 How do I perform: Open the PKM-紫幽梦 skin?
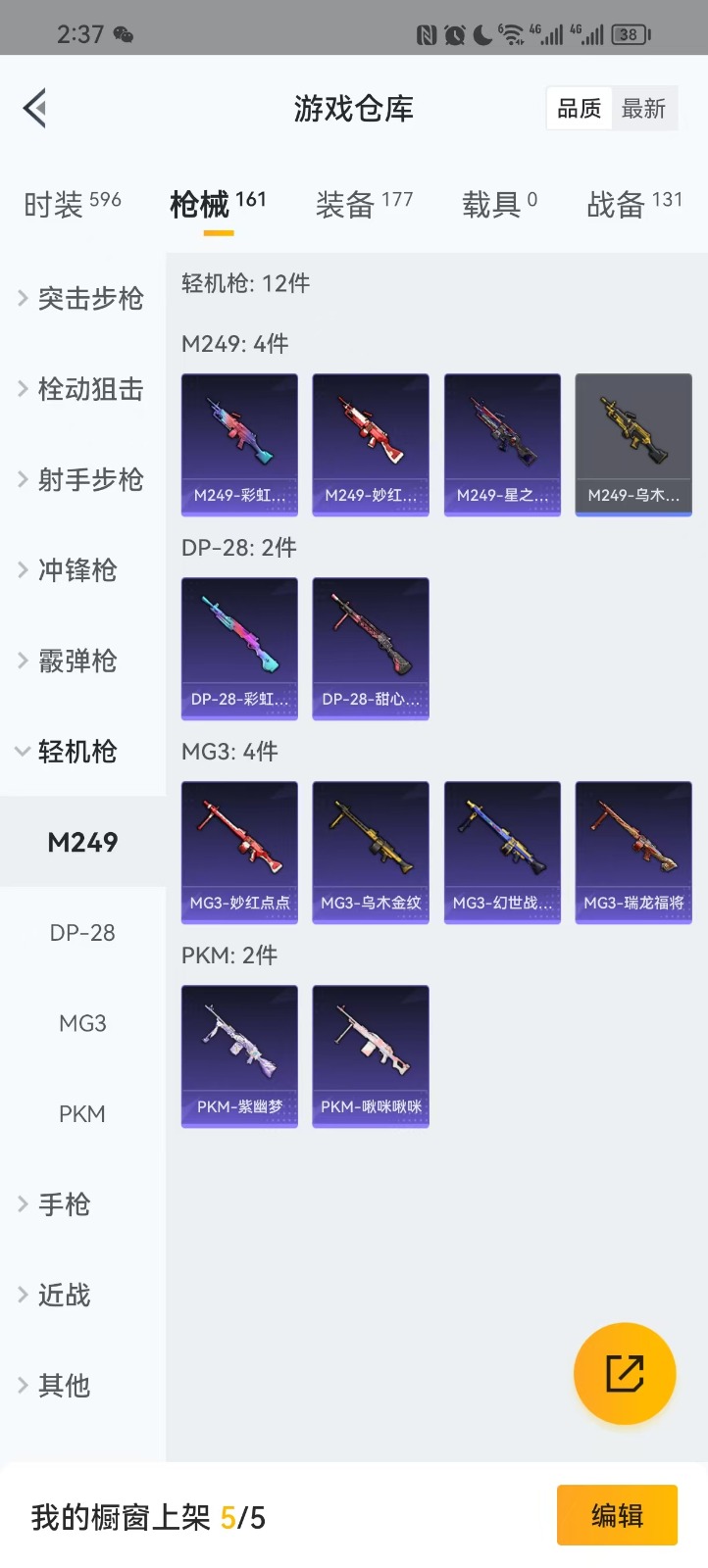(x=239, y=1055)
